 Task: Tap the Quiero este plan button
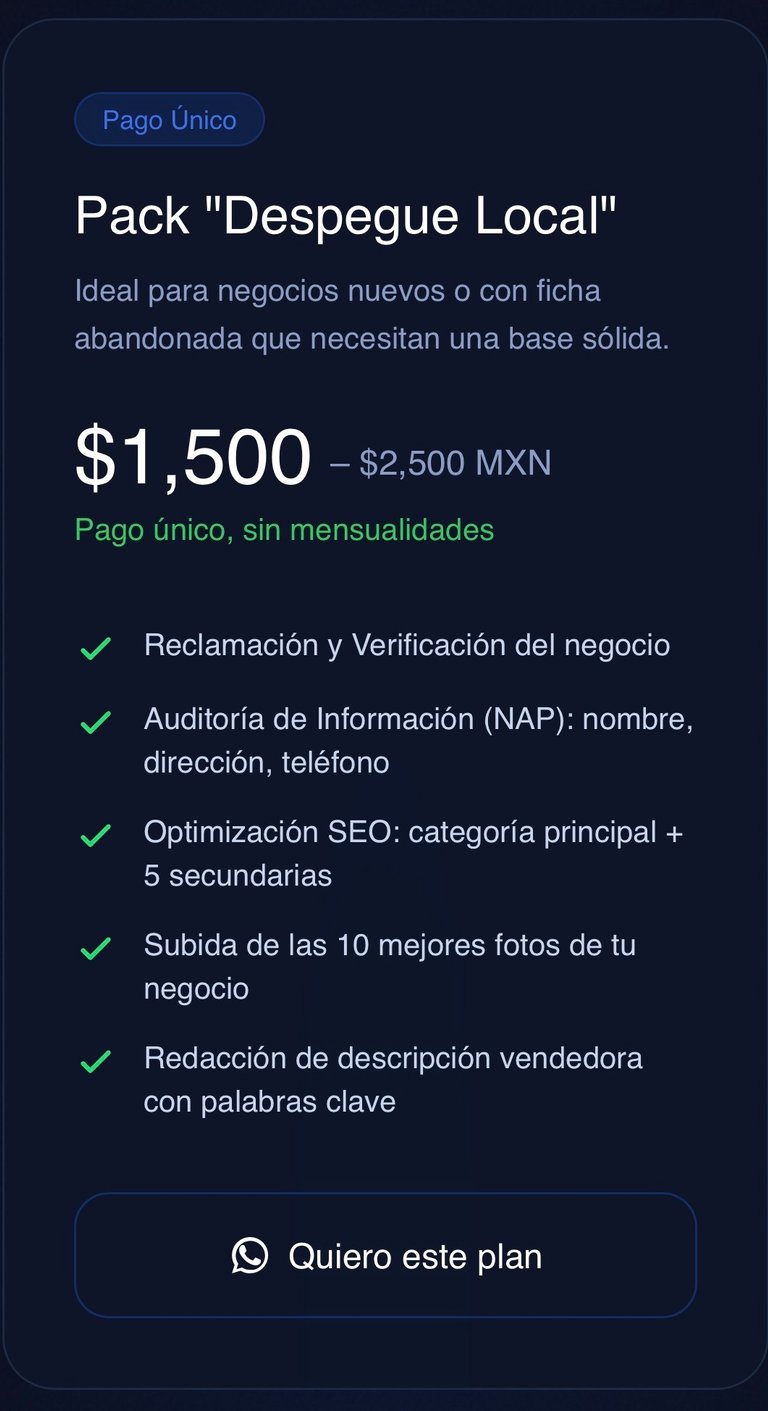pyautogui.click(x=385, y=1255)
